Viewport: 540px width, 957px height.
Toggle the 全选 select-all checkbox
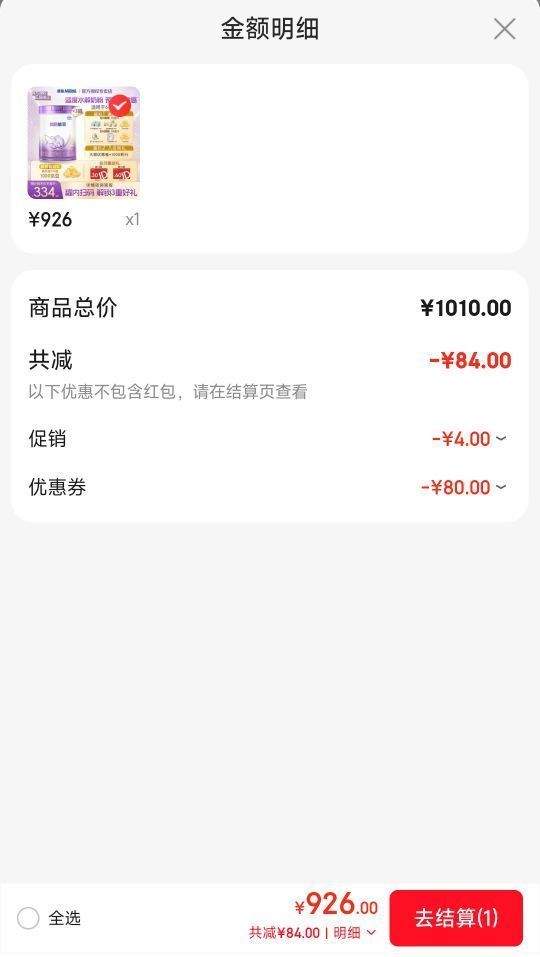(28, 918)
